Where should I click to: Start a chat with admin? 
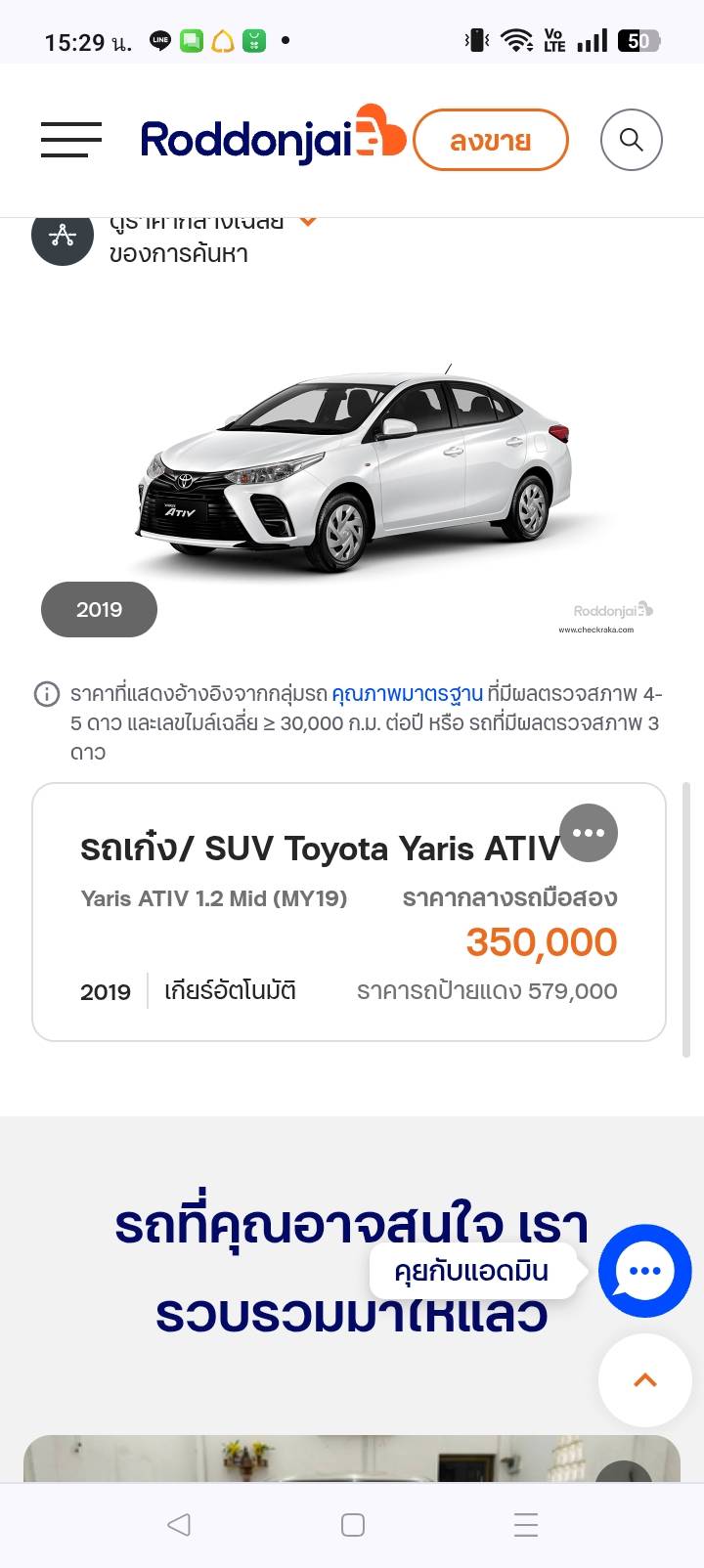644,1270
